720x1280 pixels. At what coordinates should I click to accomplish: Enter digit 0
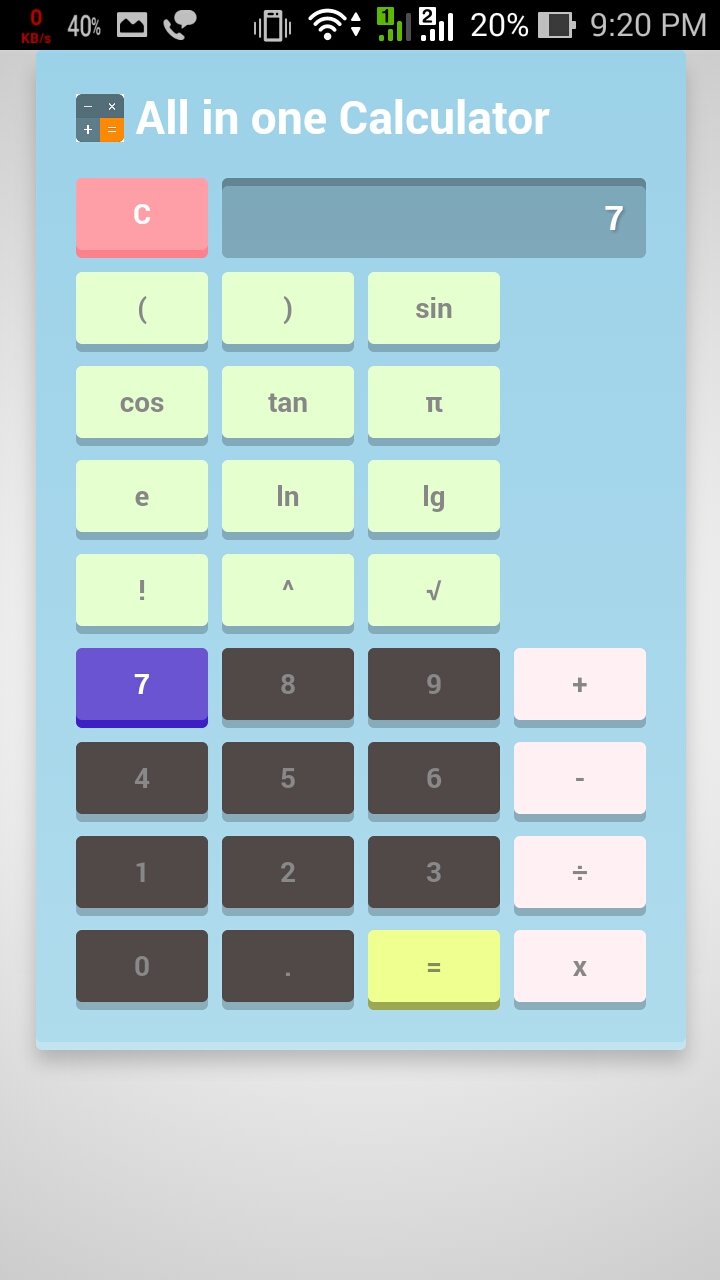point(142,969)
